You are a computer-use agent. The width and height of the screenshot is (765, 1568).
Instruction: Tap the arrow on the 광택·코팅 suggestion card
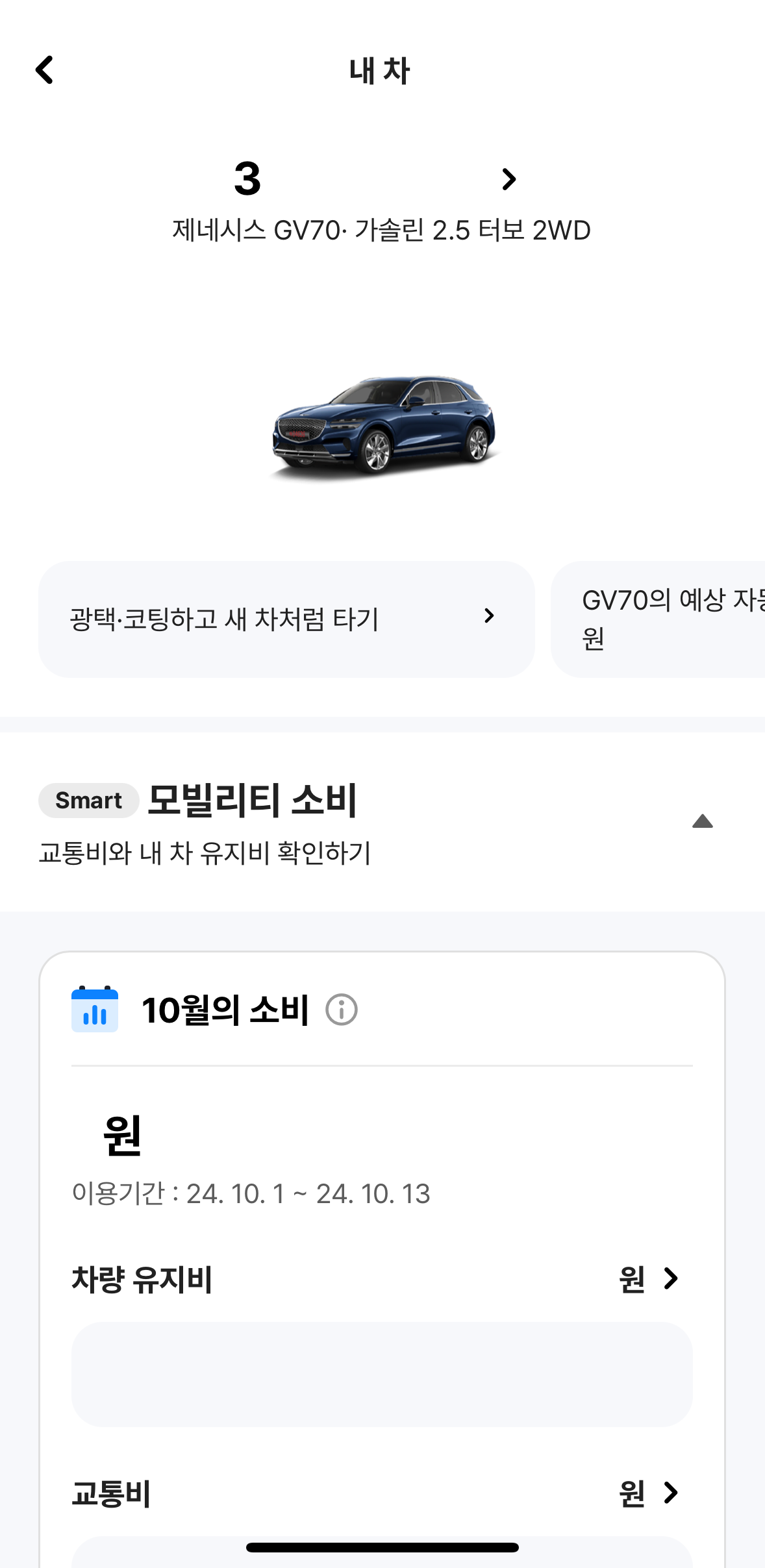pos(489,616)
